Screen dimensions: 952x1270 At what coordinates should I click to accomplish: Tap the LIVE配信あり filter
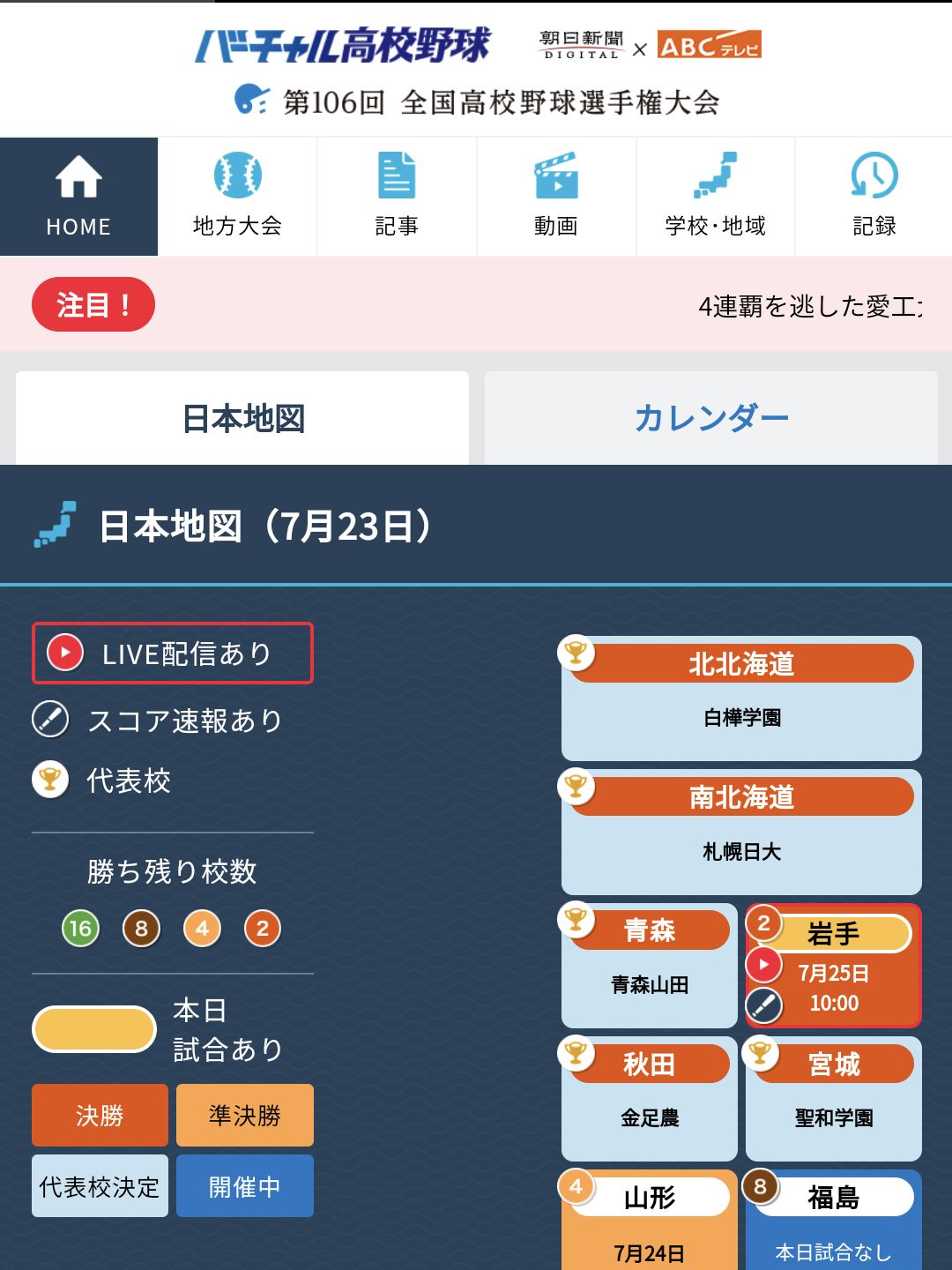point(173,654)
